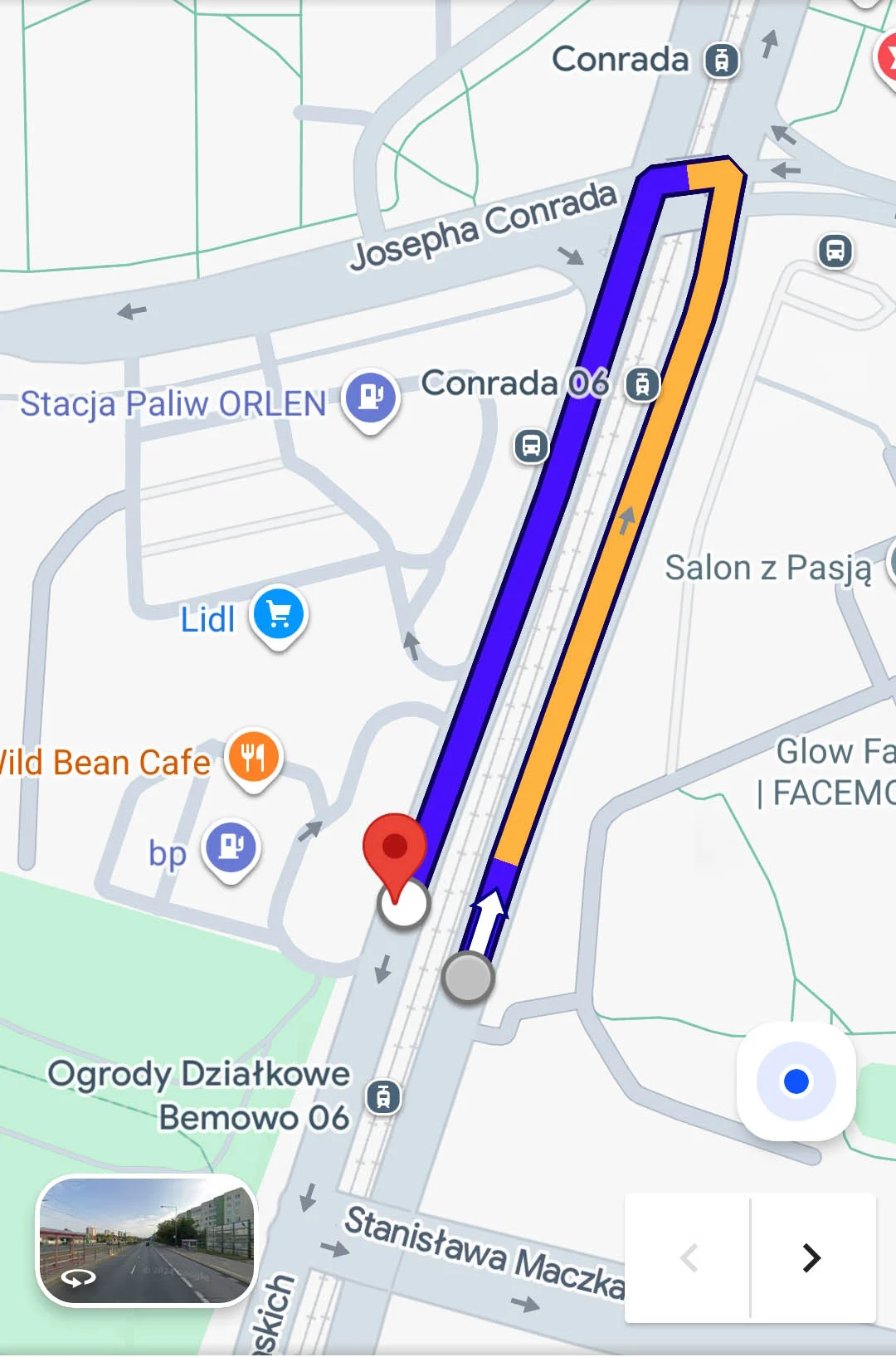Select the Stacja Paliw ORLEN marker
This screenshot has width=896, height=1357.
coord(370,397)
